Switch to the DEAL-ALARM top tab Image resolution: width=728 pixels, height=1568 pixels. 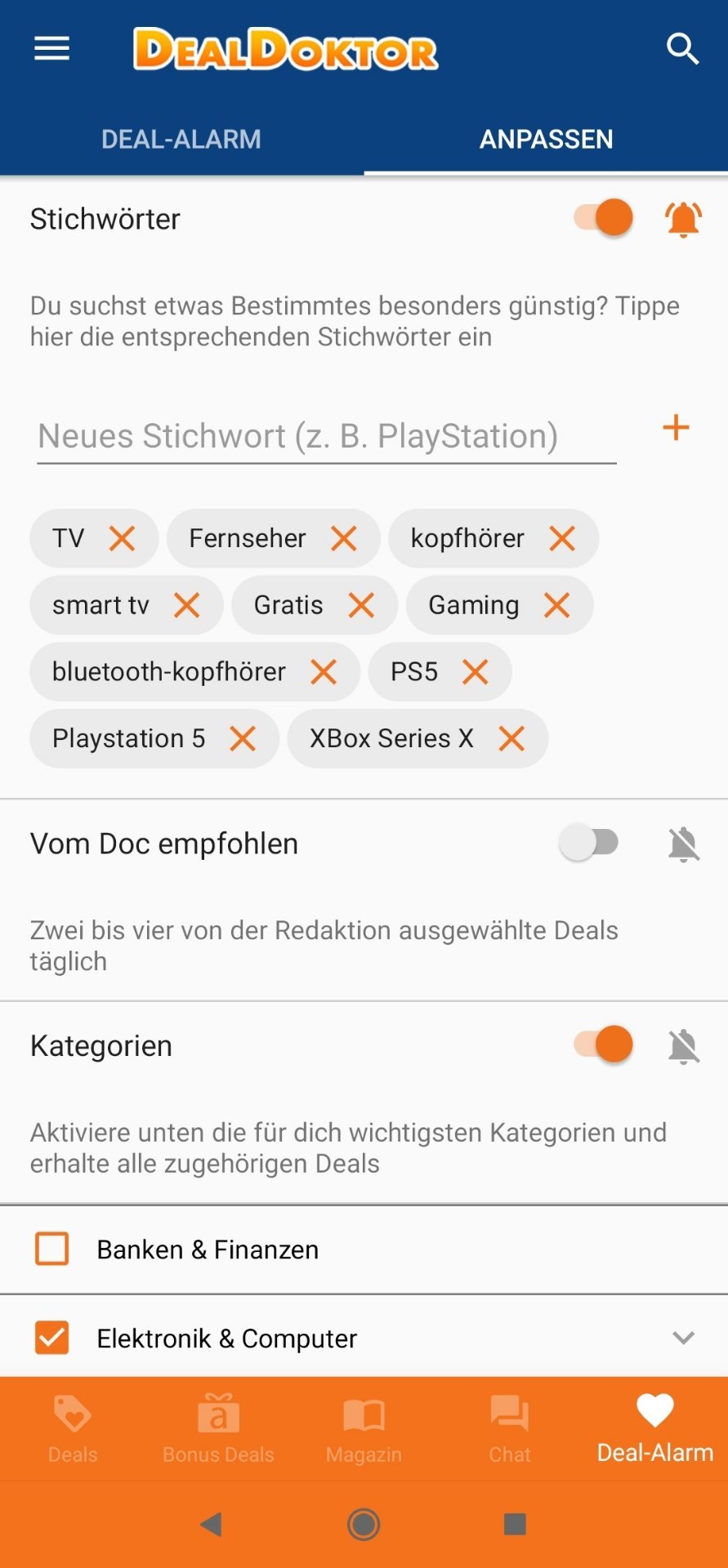coord(181,139)
